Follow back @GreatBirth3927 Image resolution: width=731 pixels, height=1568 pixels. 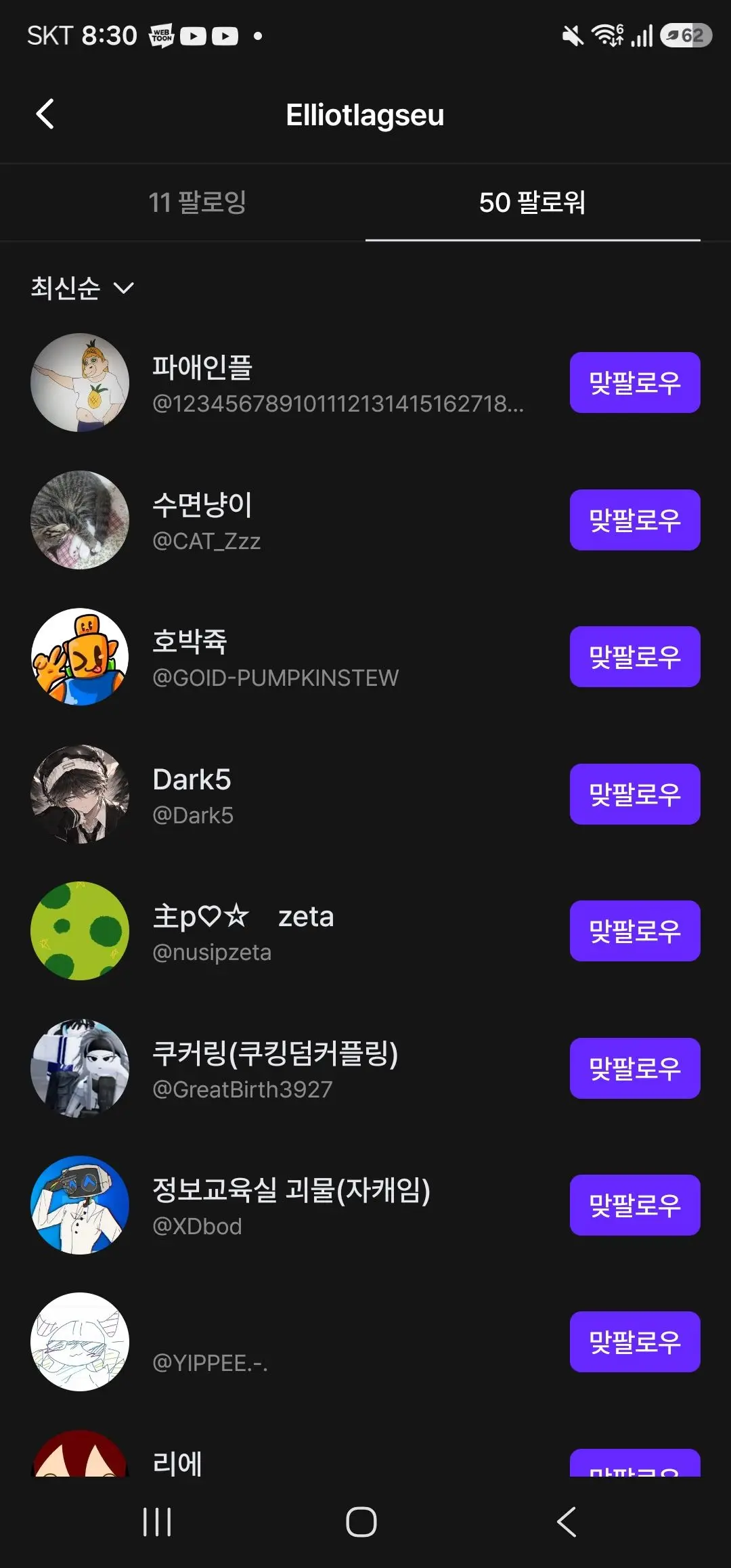[635, 1068]
